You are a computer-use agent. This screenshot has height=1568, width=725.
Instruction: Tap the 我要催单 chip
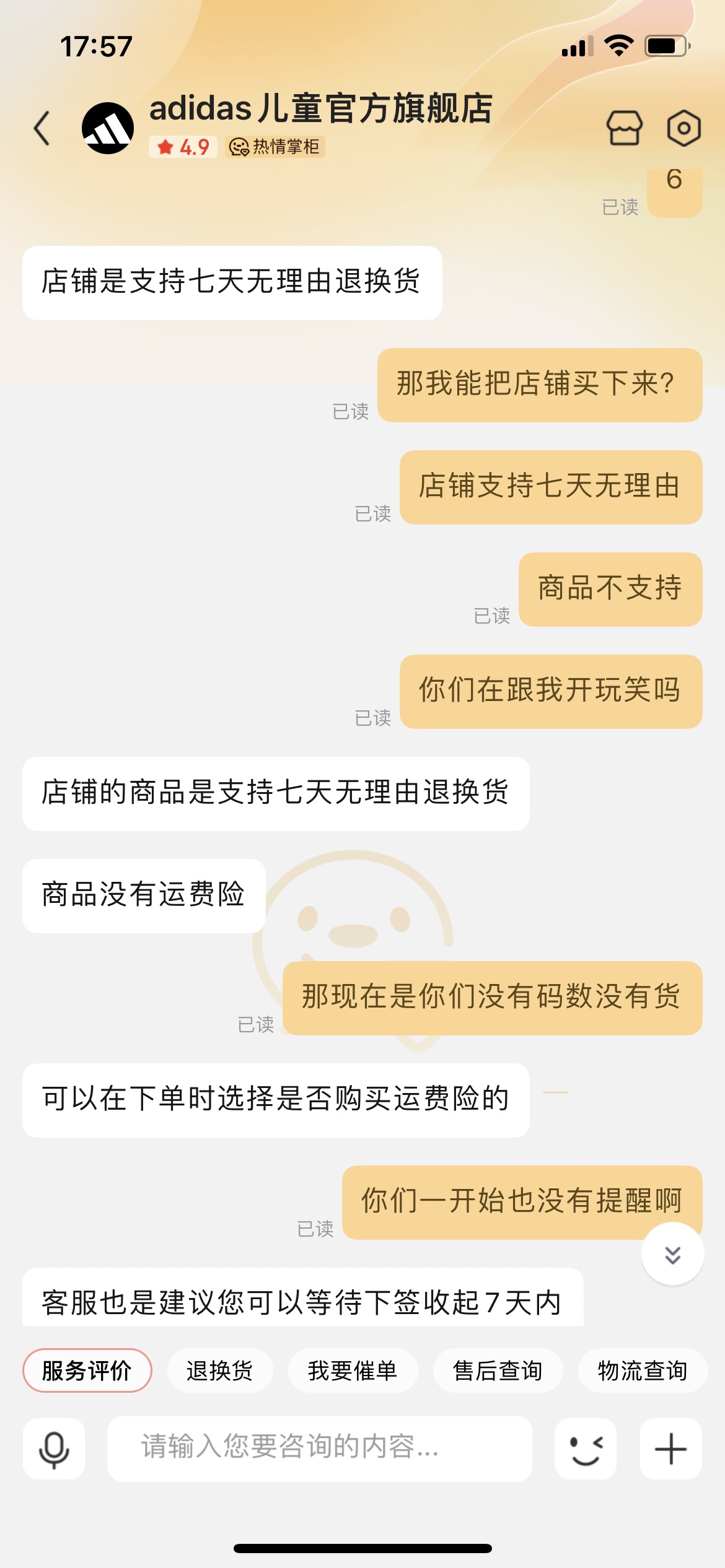click(x=352, y=1370)
